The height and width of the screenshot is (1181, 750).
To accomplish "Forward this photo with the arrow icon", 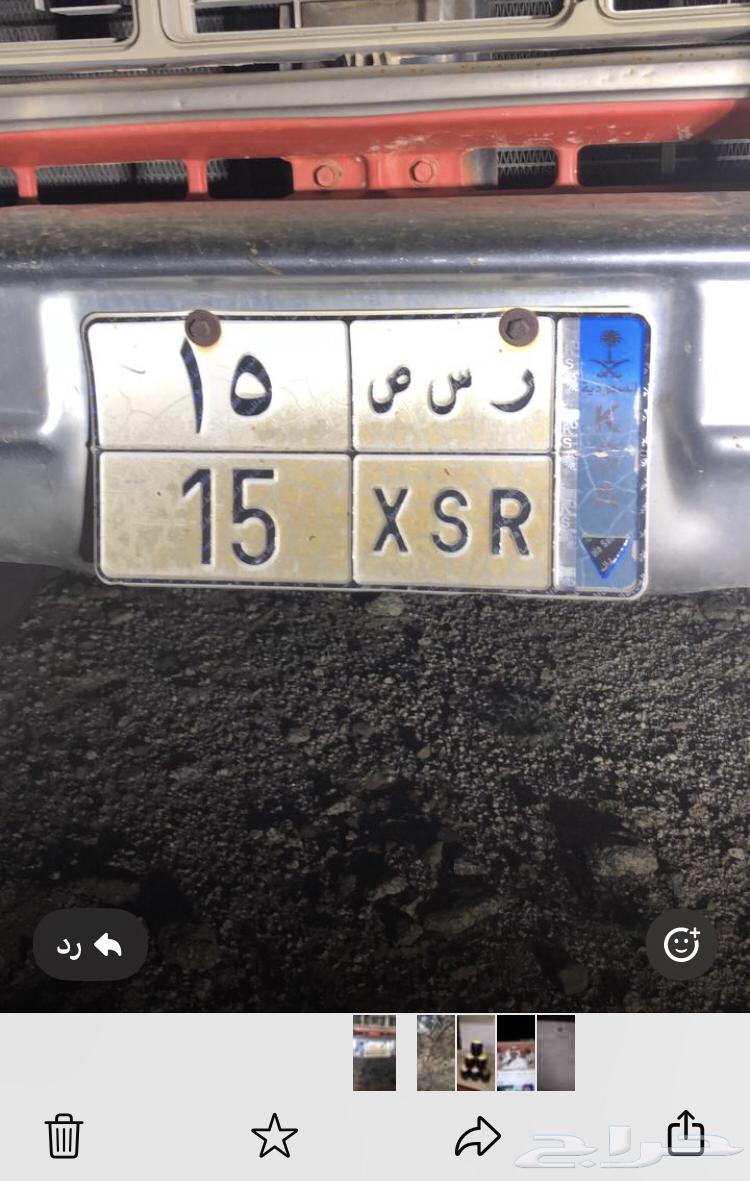I will [x=477, y=1136].
